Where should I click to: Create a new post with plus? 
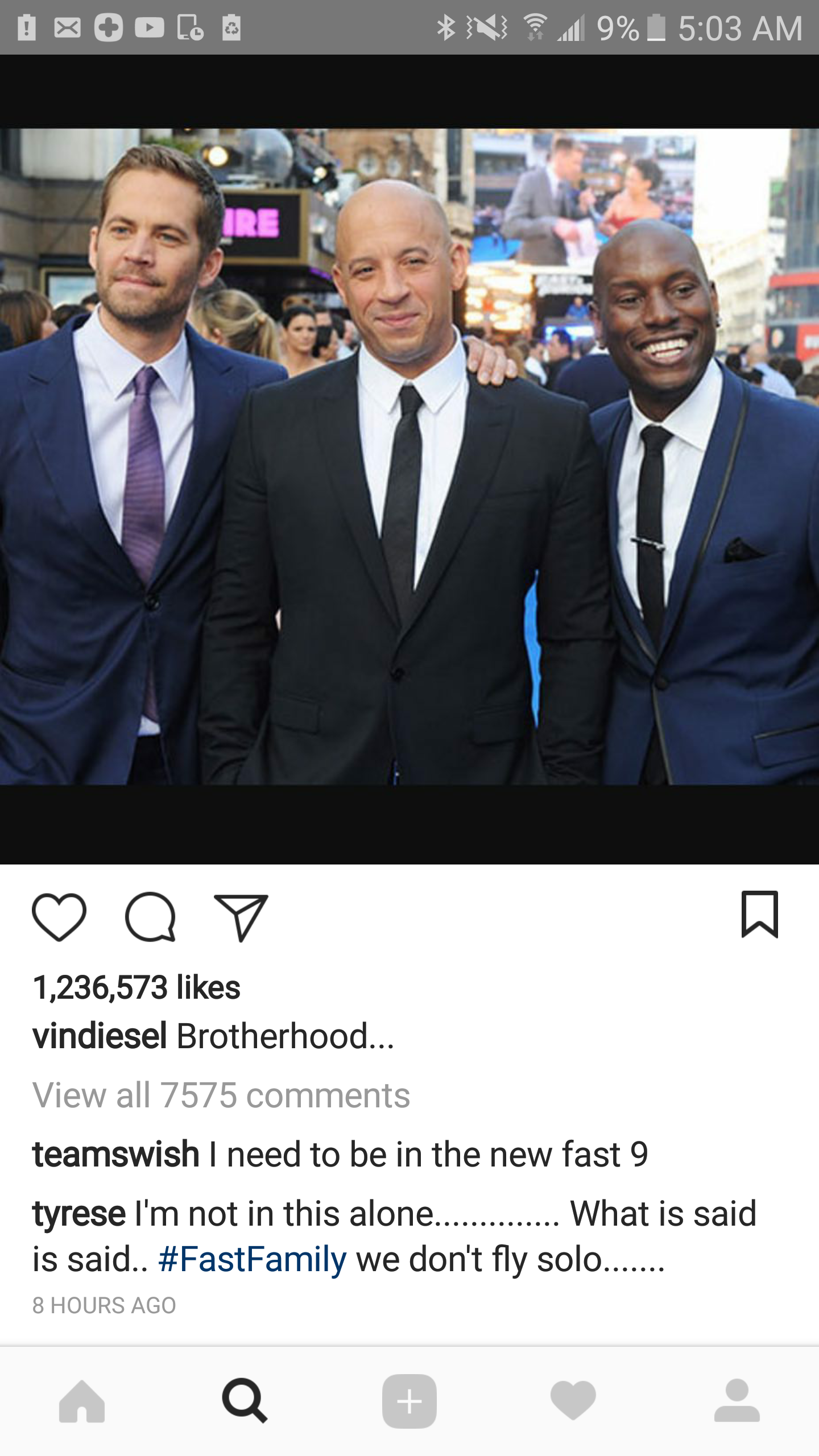(409, 1401)
